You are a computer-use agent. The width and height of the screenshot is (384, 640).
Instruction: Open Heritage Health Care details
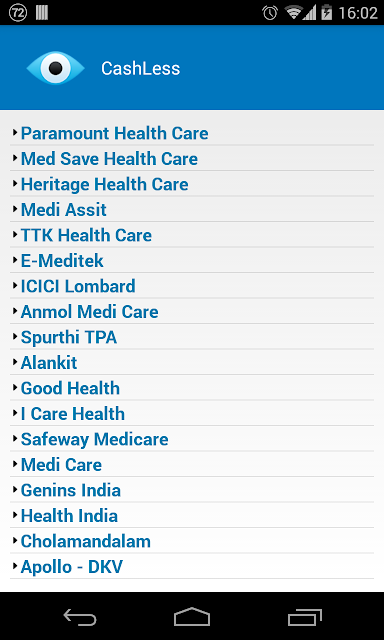(192, 184)
